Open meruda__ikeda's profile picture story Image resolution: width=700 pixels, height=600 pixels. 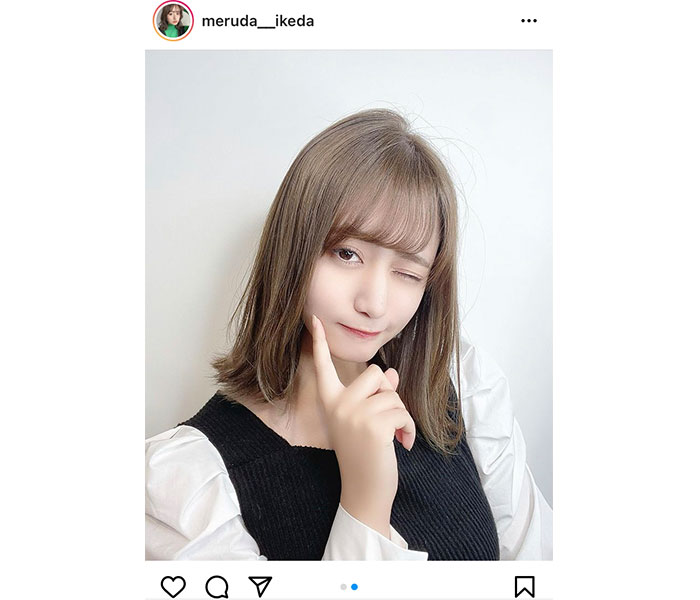click(173, 20)
